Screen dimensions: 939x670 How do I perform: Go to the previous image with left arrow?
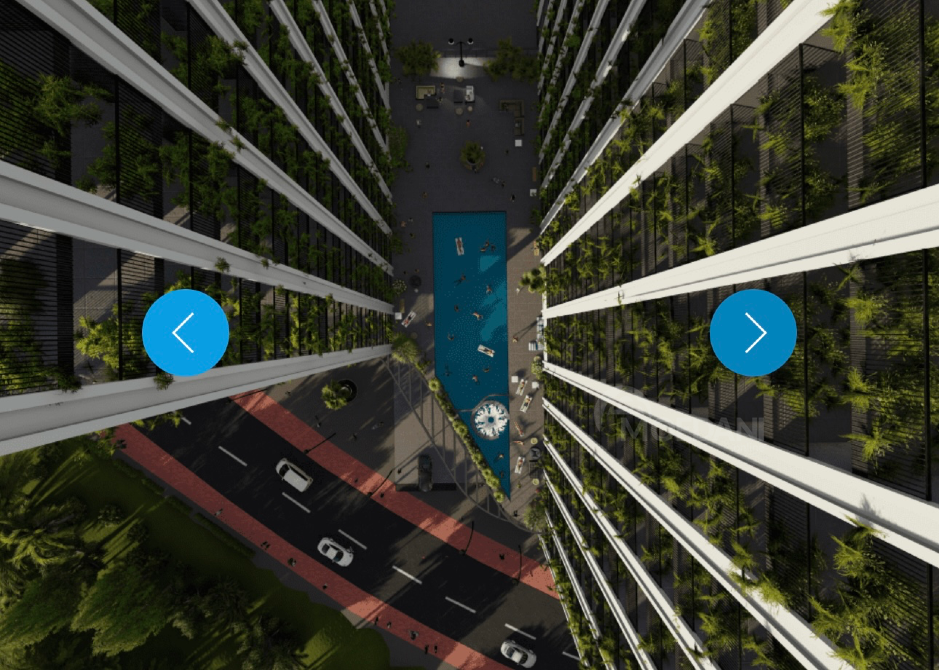pyautogui.click(x=185, y=332)
